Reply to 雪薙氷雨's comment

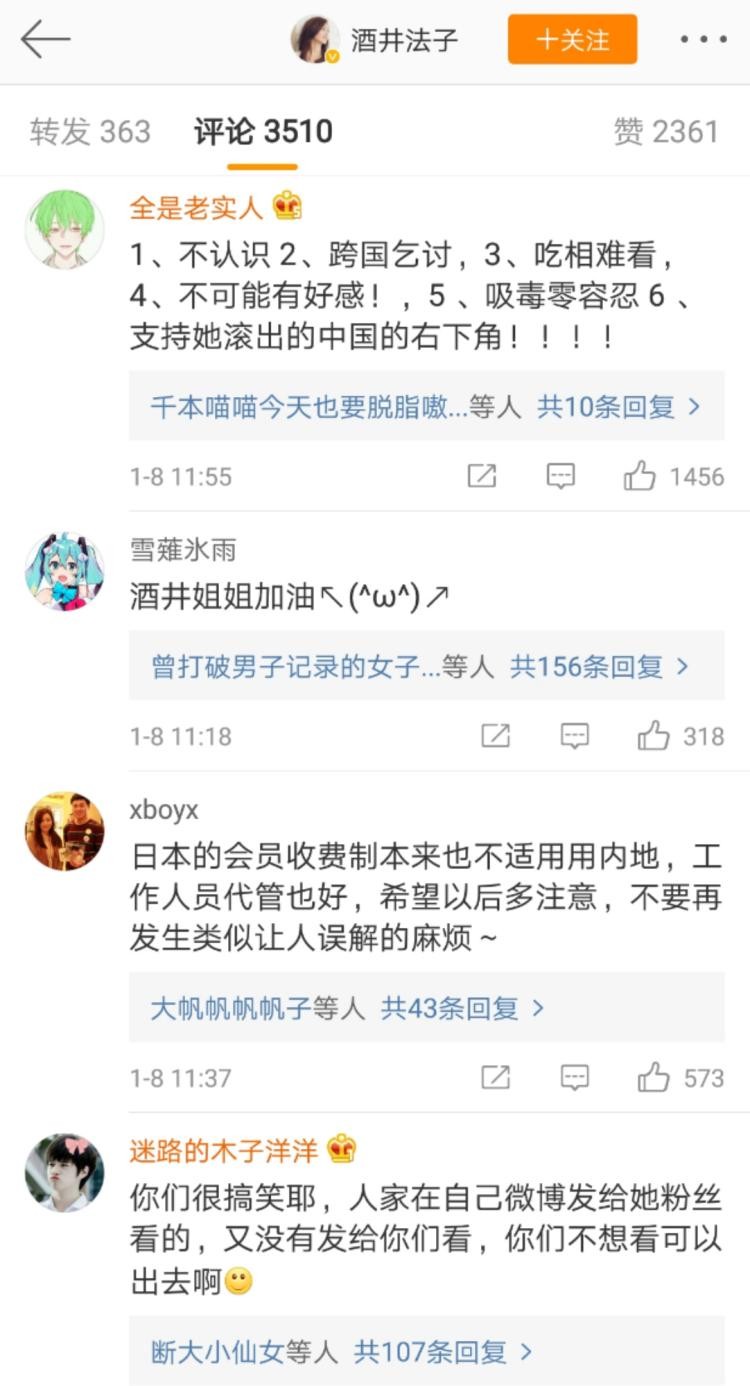(574, 737)
